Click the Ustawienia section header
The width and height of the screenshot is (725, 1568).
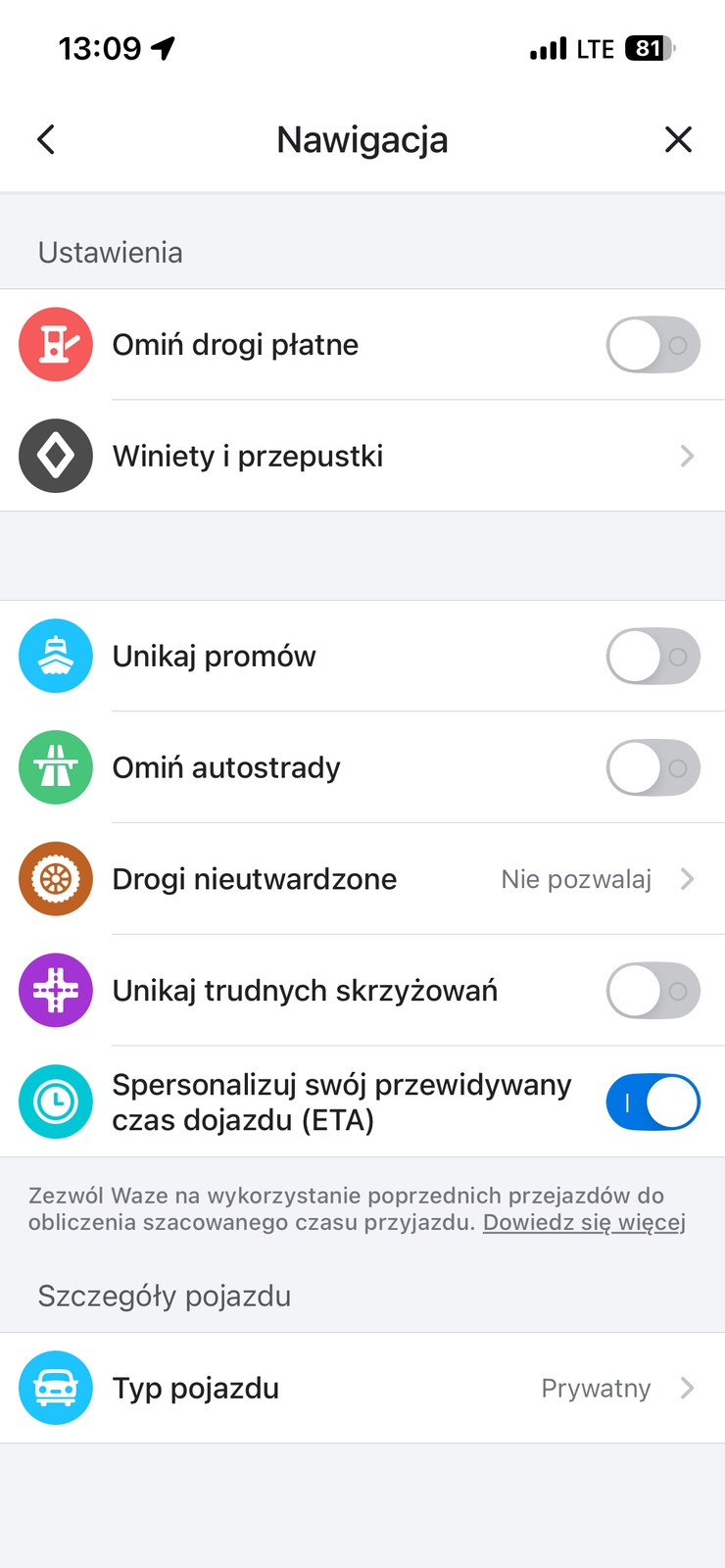[110, 253]
